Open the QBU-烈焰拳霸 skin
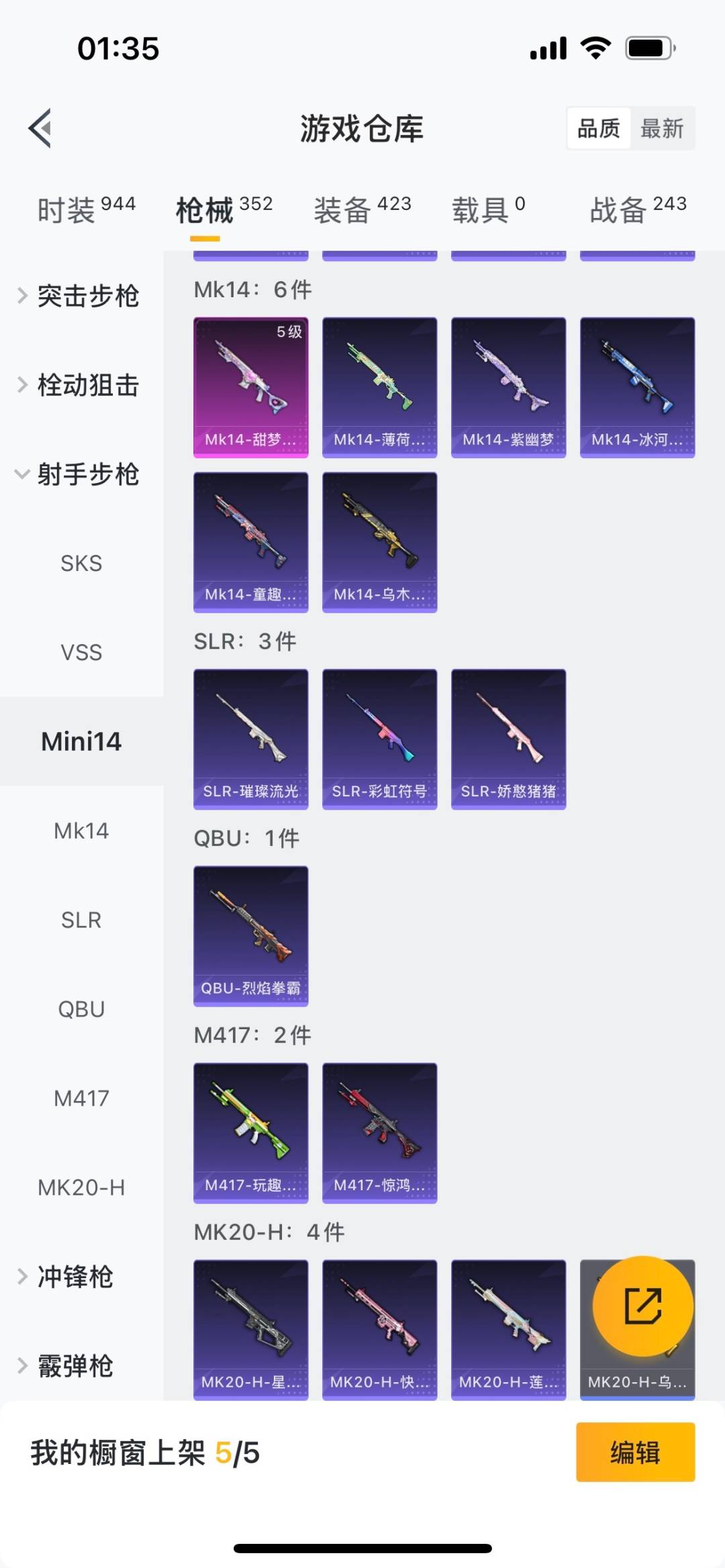725x1568 pixels. (x=251, y=936)
